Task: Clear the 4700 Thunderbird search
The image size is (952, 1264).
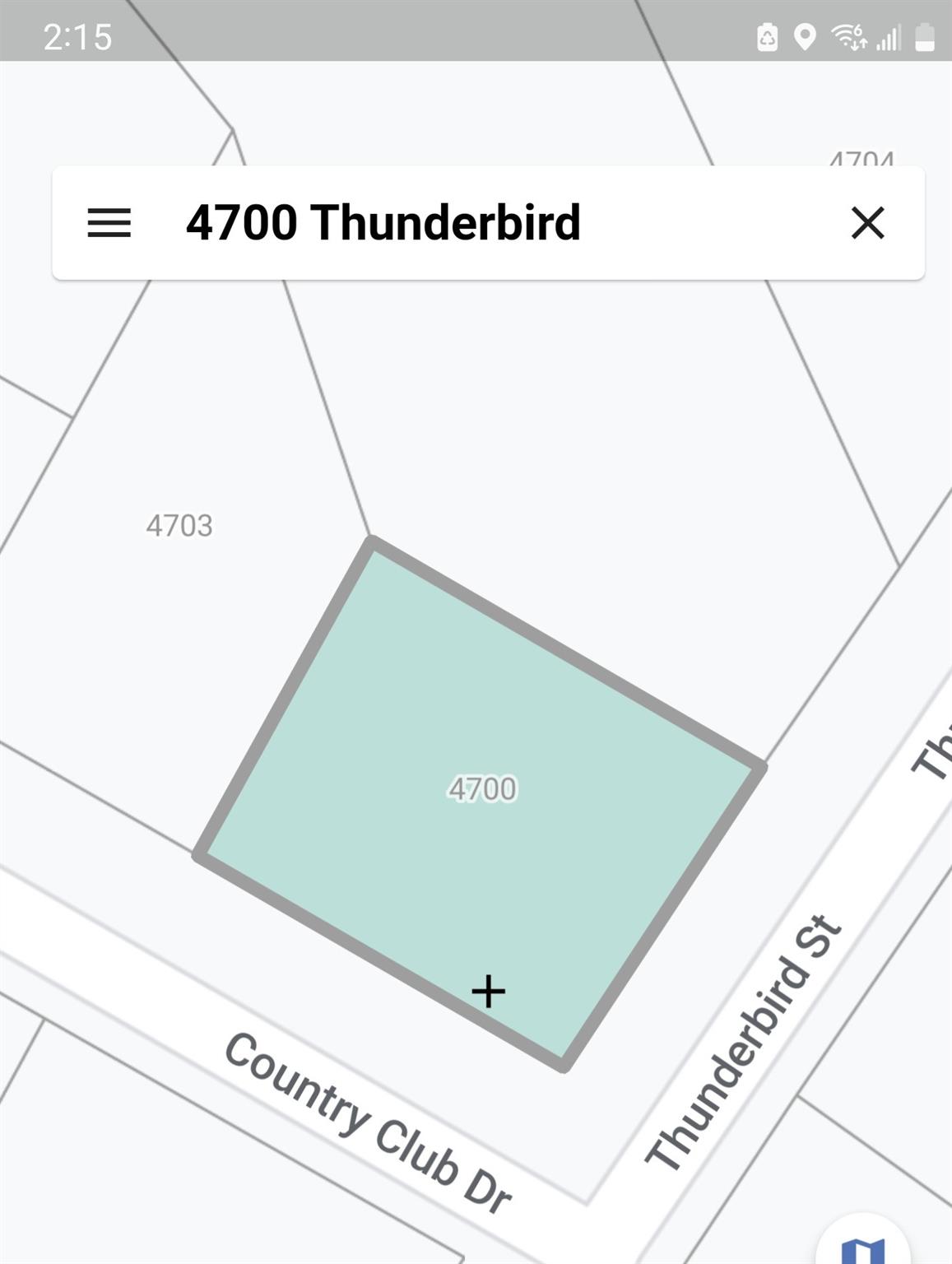Action: point(867,223)
